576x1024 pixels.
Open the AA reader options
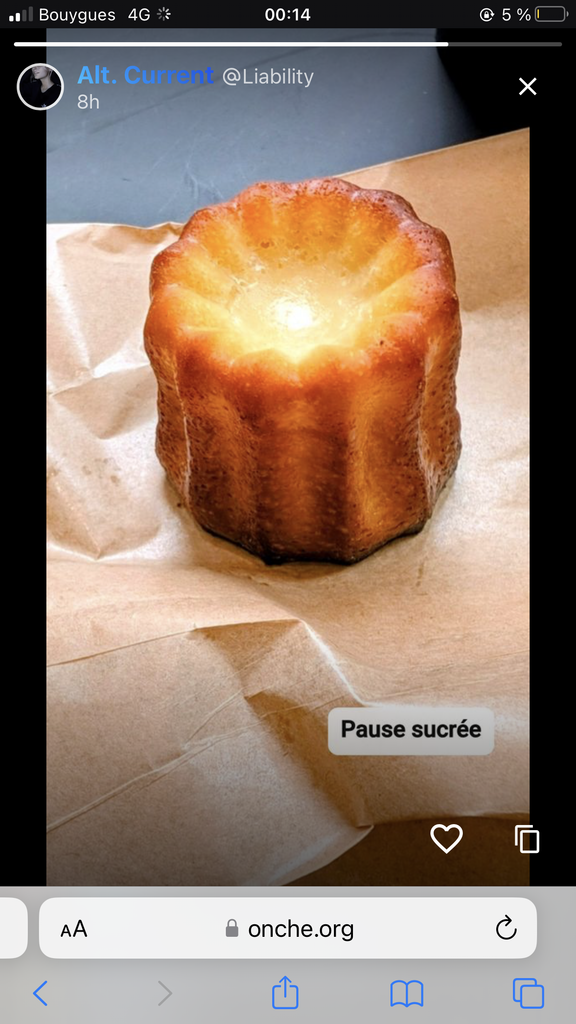(74, 929)
